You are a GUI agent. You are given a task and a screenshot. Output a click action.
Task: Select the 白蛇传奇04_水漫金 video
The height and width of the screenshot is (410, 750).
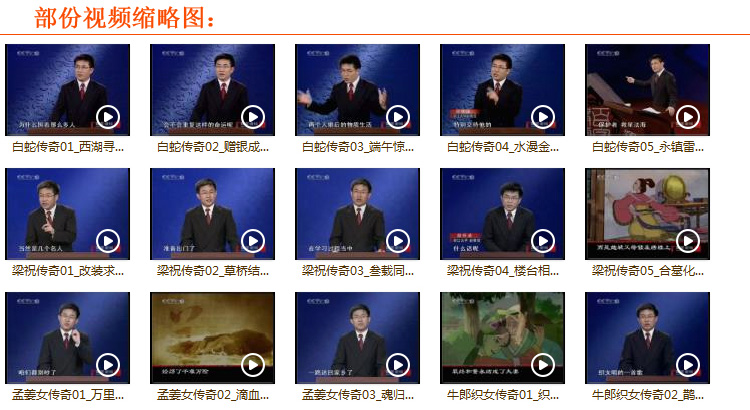pos(502,90)
